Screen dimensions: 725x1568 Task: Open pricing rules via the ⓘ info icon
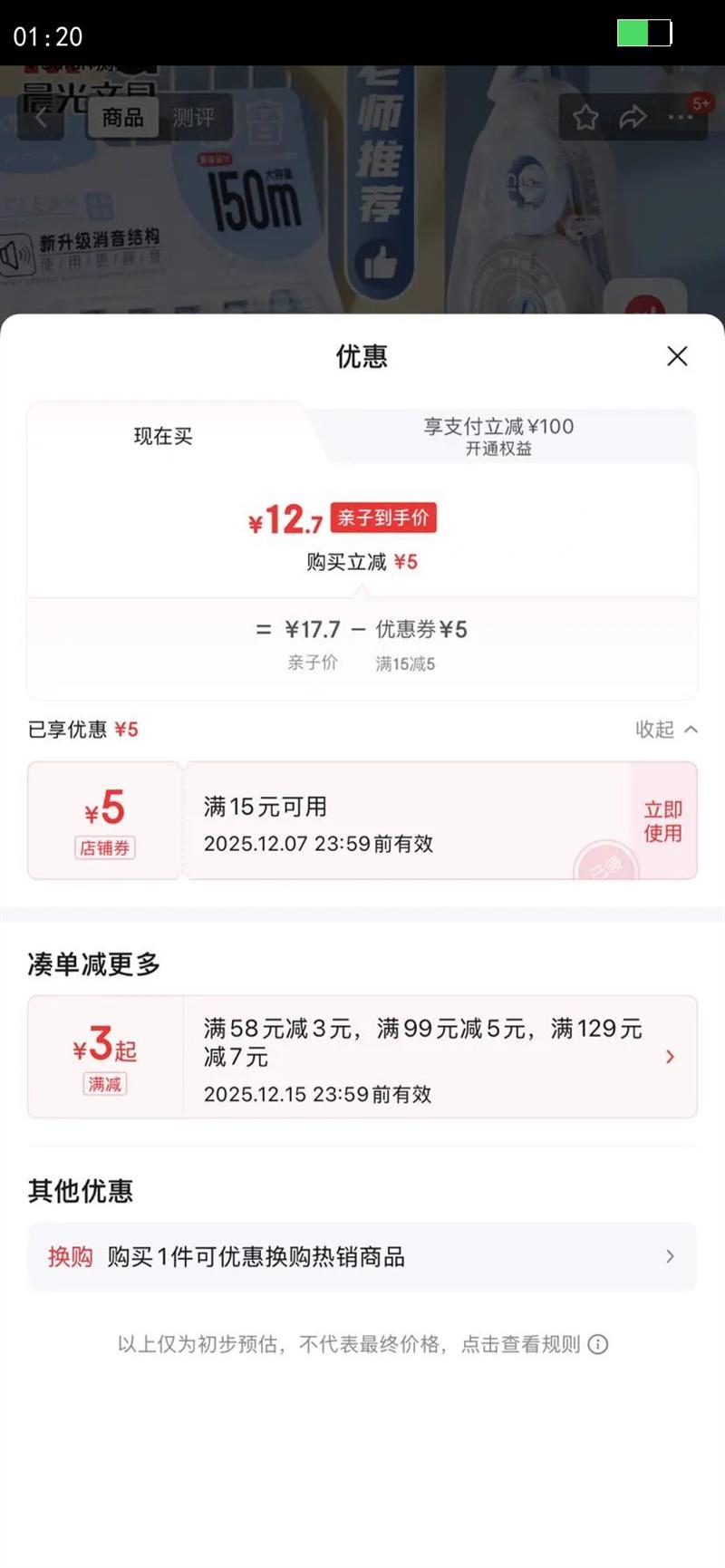tap(598, 1345)
